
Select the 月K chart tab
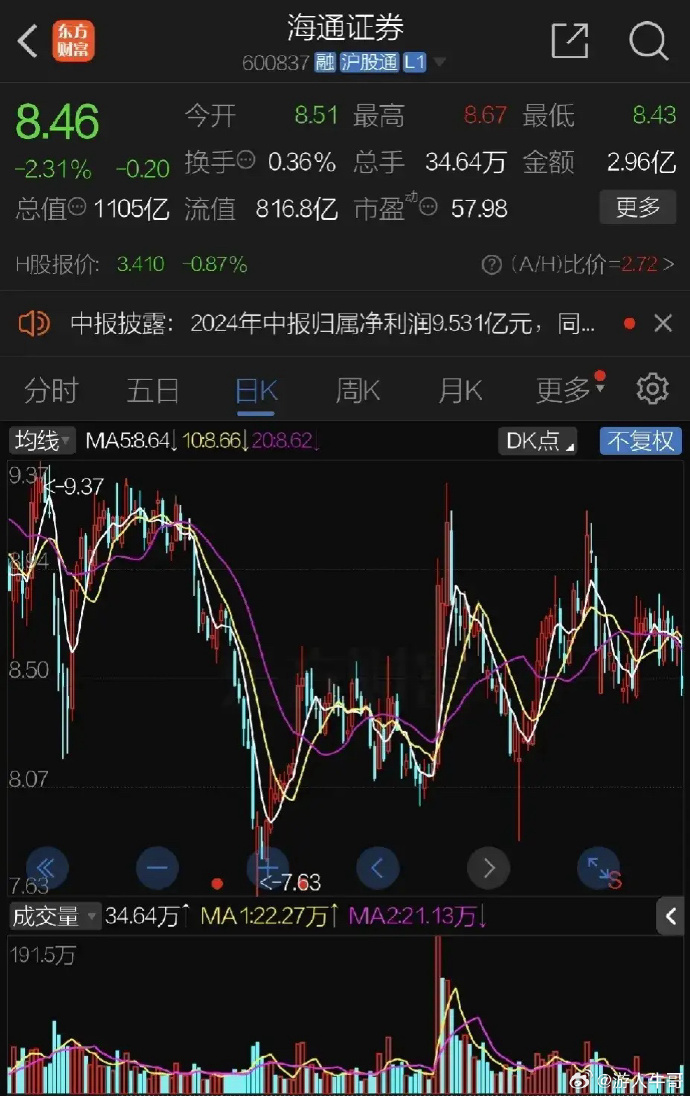pos(460,390)
